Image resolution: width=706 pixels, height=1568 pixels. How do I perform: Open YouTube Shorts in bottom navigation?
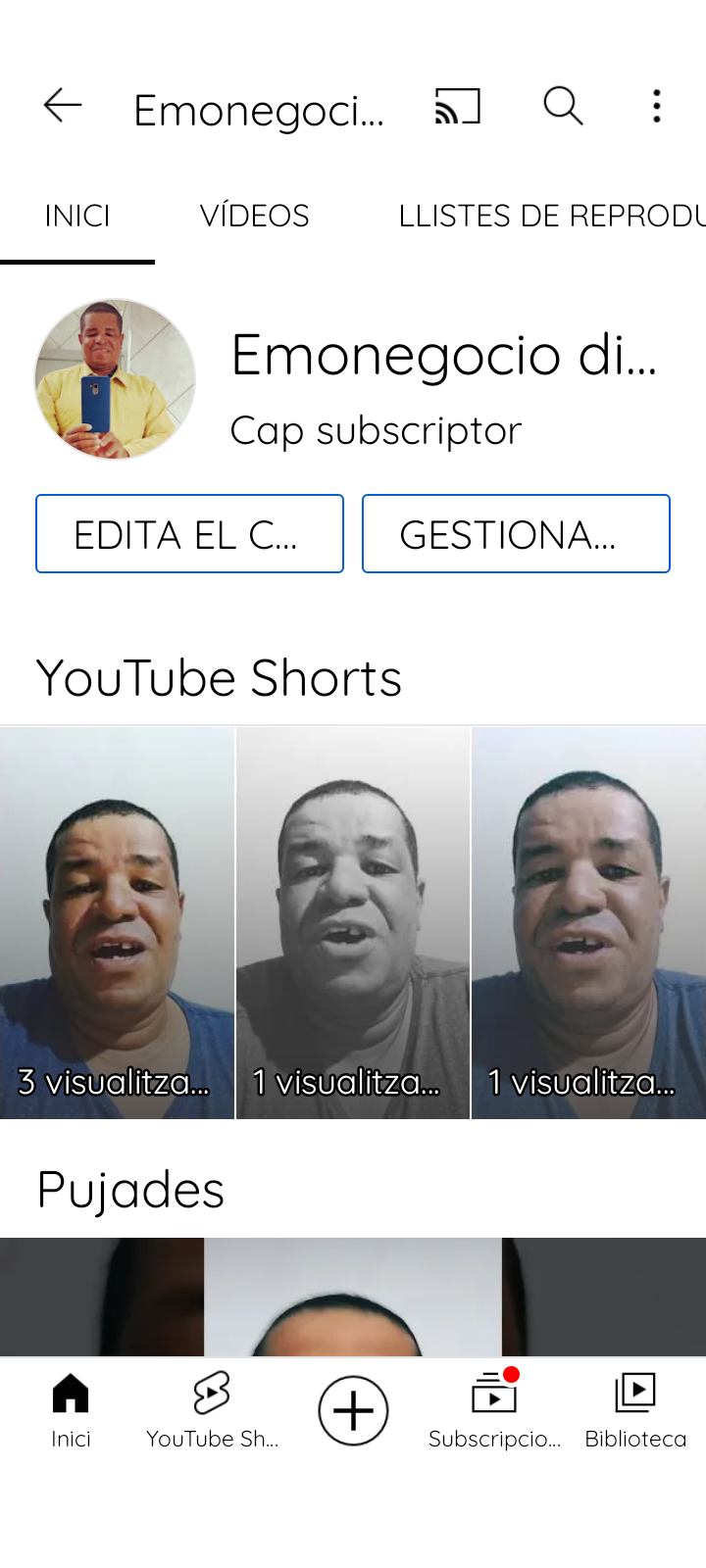[212, 1409]
